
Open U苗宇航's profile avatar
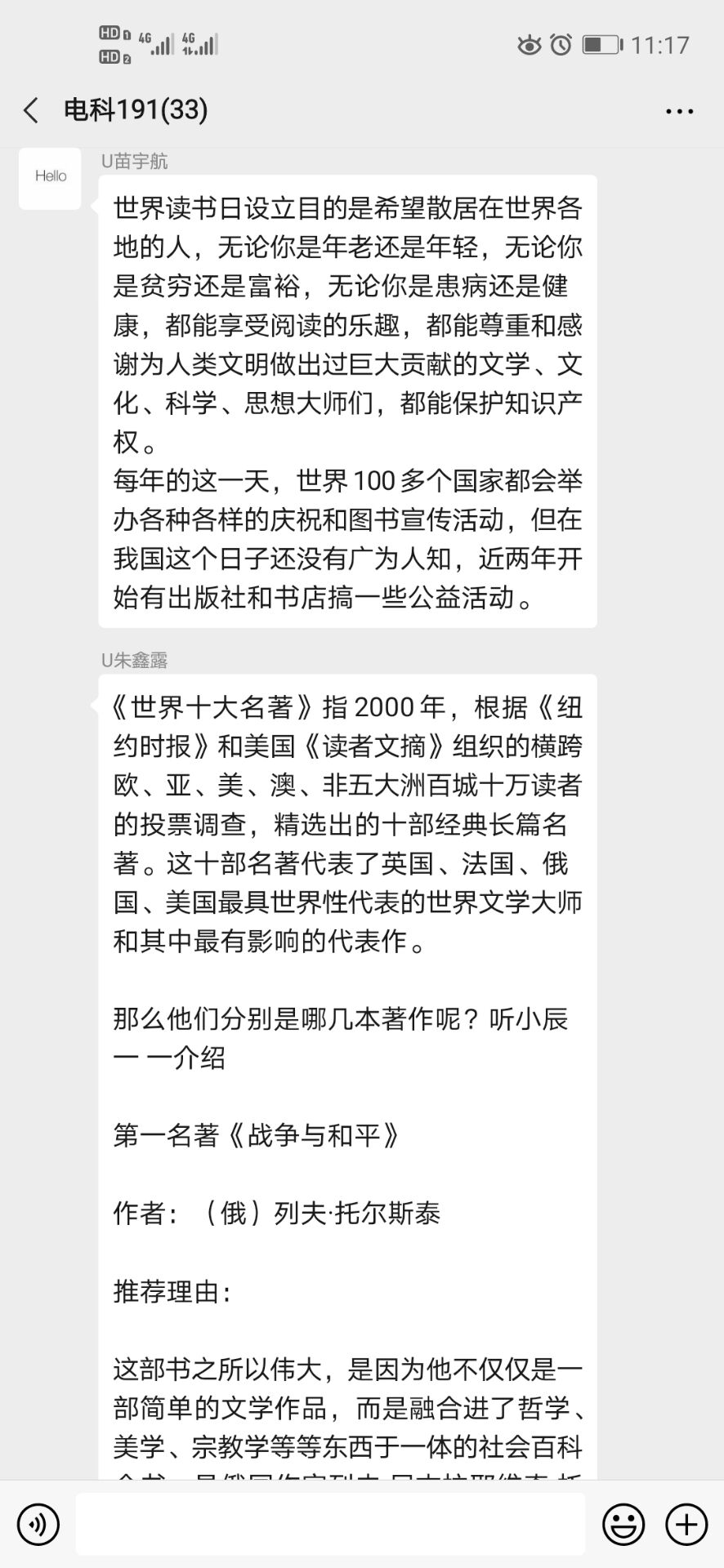point(50,179)
